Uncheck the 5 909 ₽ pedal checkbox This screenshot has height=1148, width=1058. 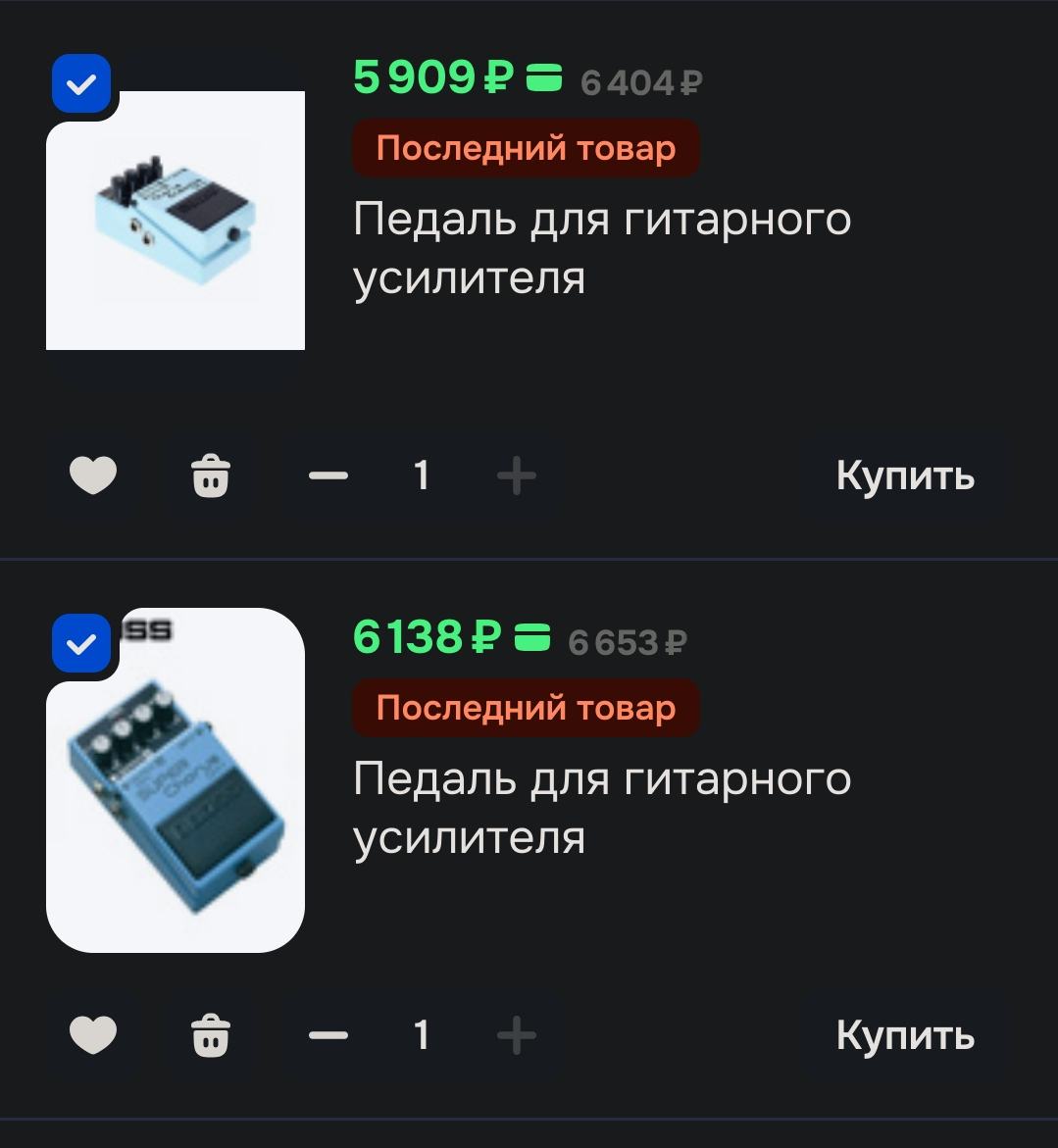click(x=81, y=84)
